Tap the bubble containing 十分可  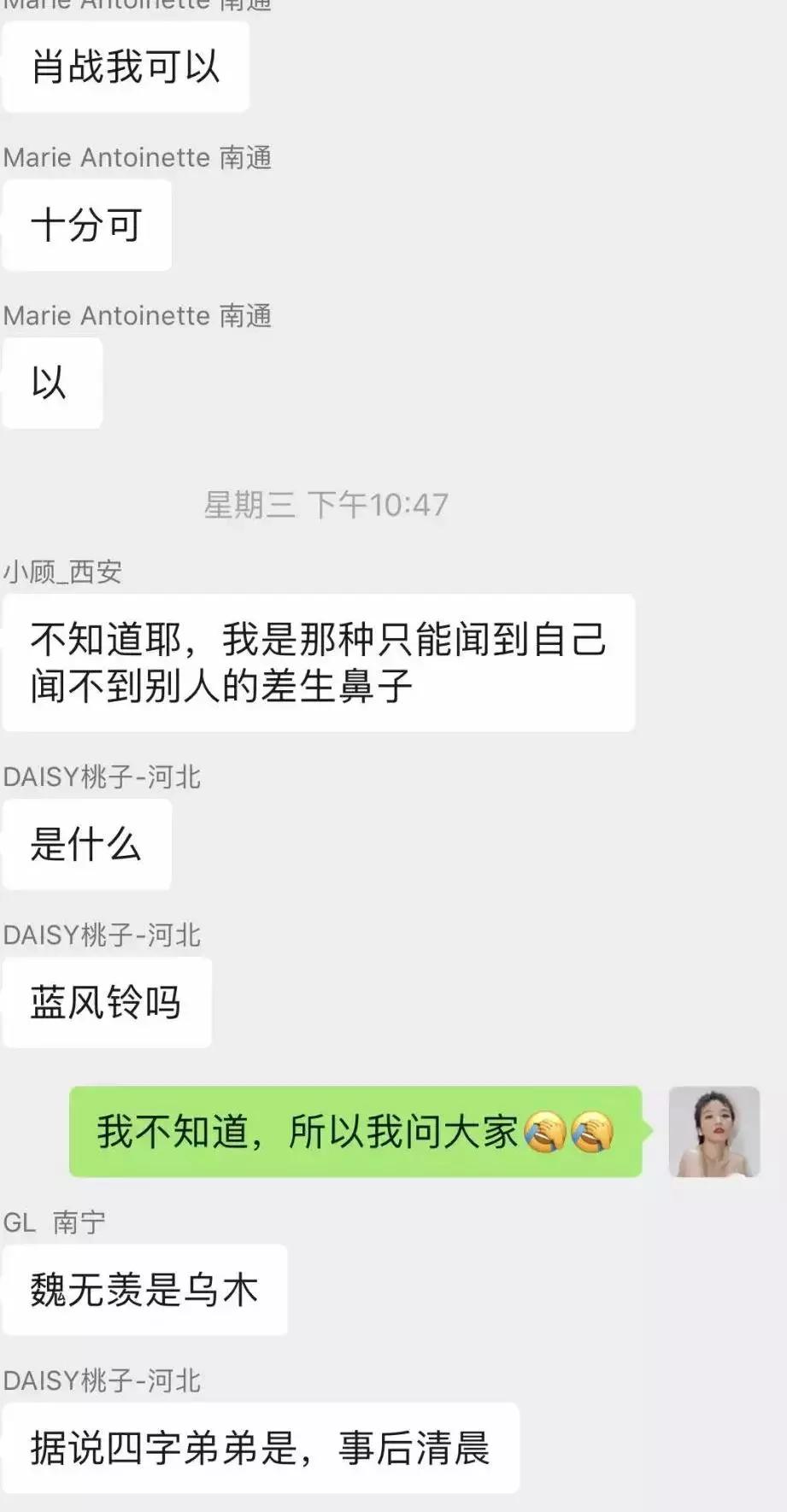pos(86,226)
